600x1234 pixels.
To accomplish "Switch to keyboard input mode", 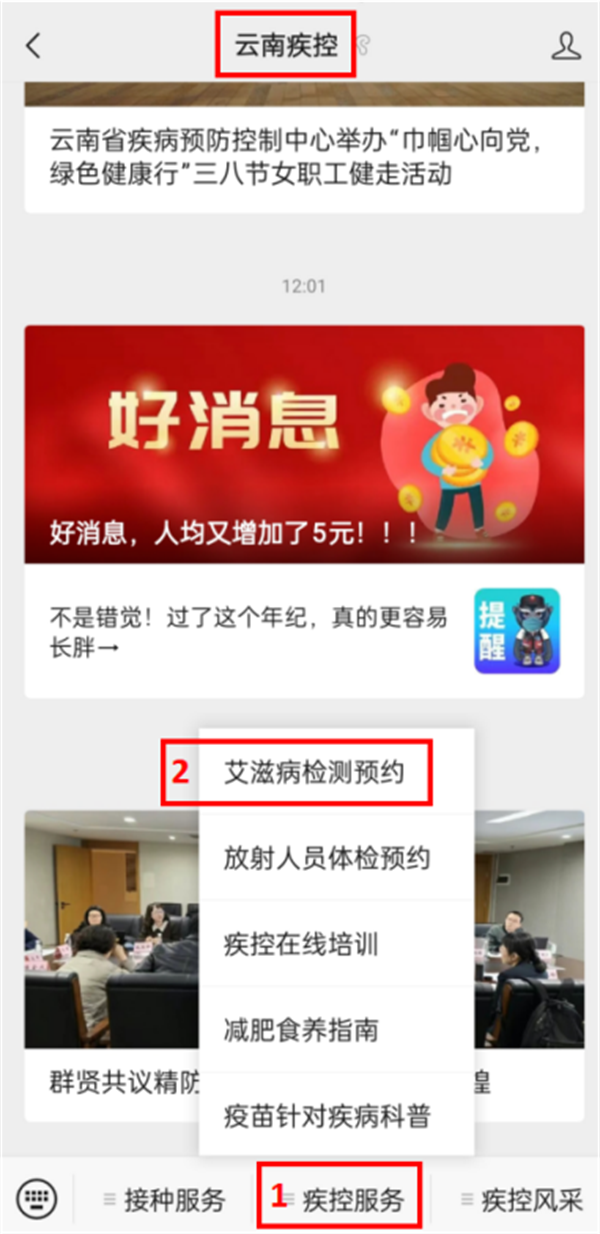I will pyautogui.click(x=38, y=1198).
